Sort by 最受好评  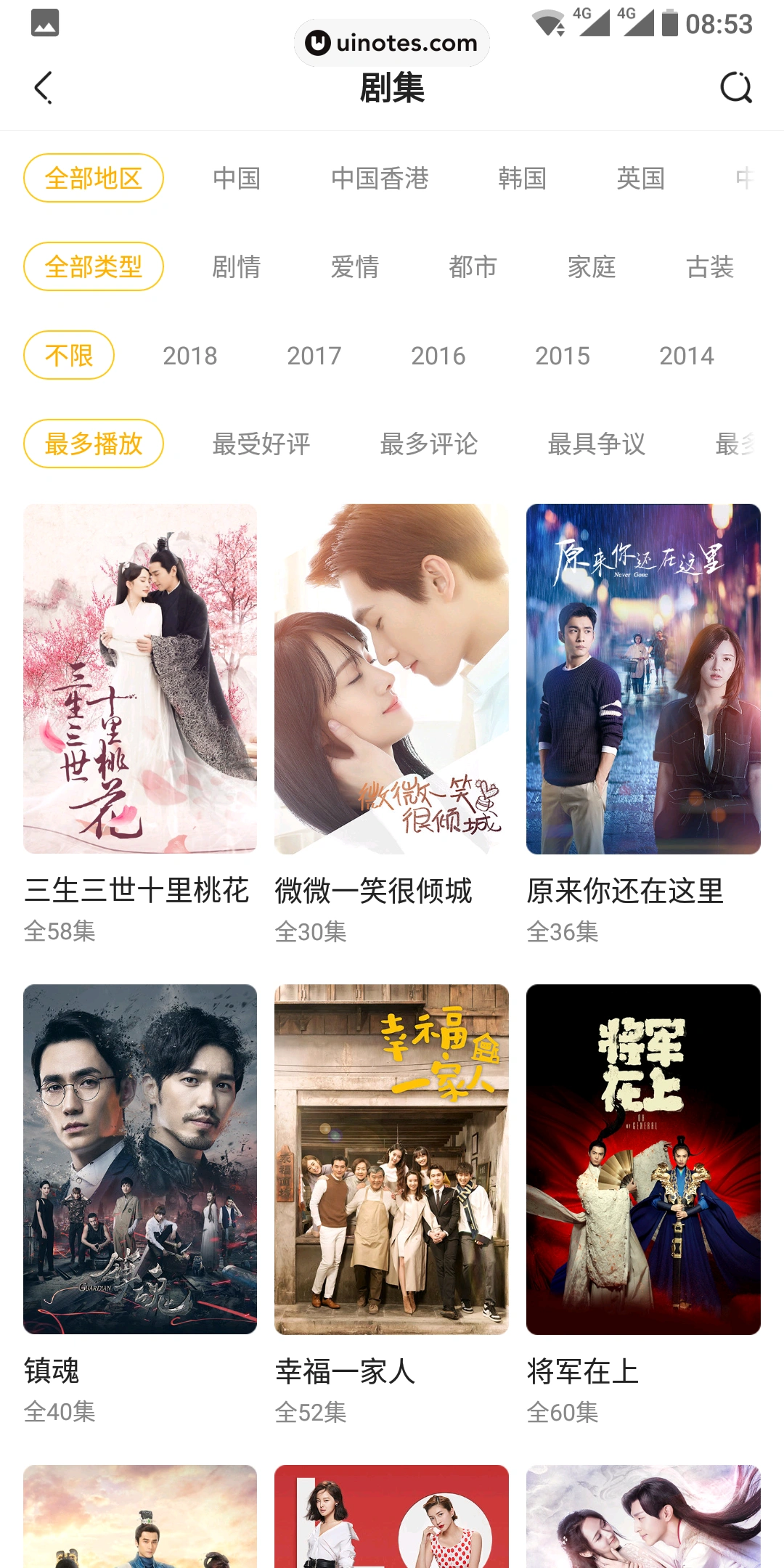(261, 444)
